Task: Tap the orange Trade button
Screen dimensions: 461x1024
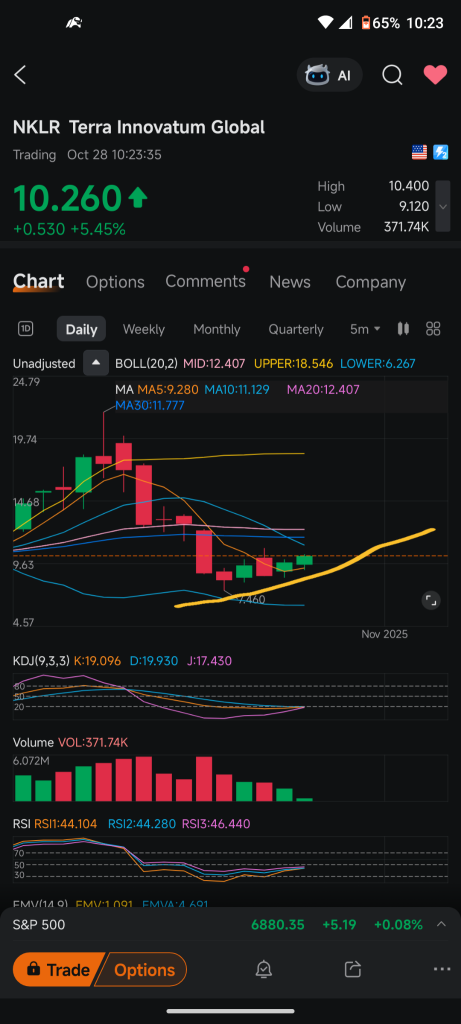Action: point(58,970)
